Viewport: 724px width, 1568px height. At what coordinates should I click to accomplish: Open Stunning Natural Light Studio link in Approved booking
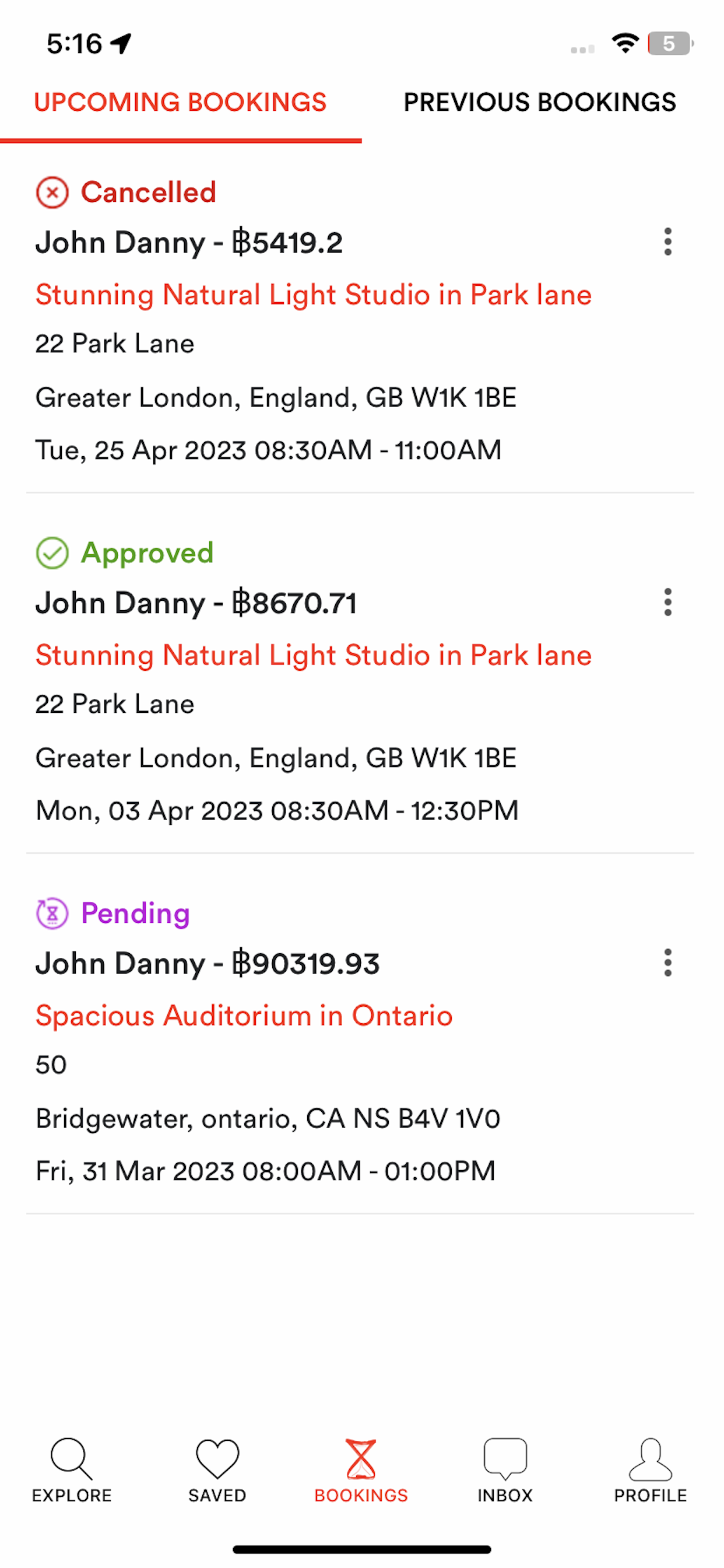(x=314, y=655)
